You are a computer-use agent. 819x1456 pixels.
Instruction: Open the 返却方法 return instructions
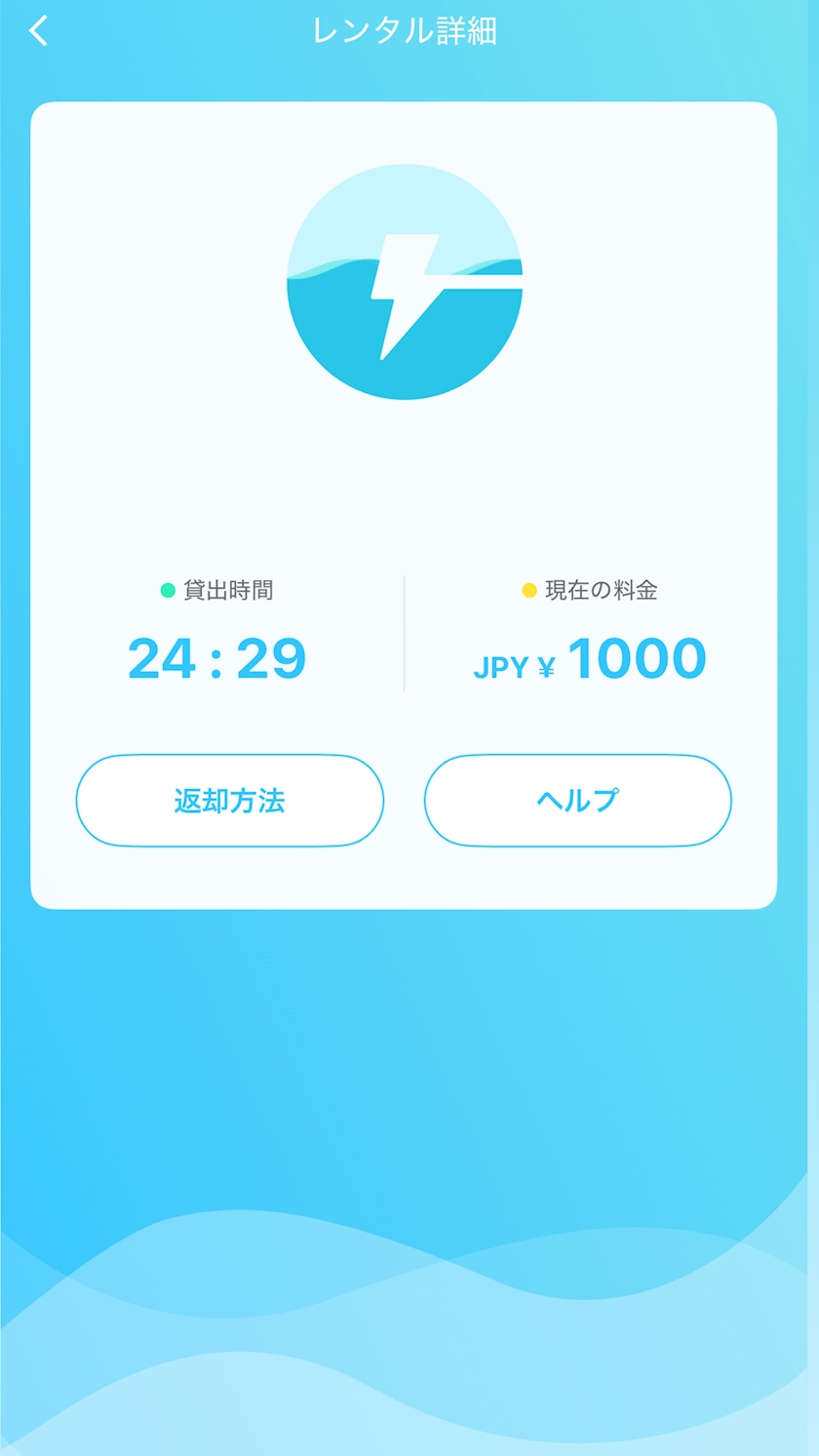tap(230, 801)
